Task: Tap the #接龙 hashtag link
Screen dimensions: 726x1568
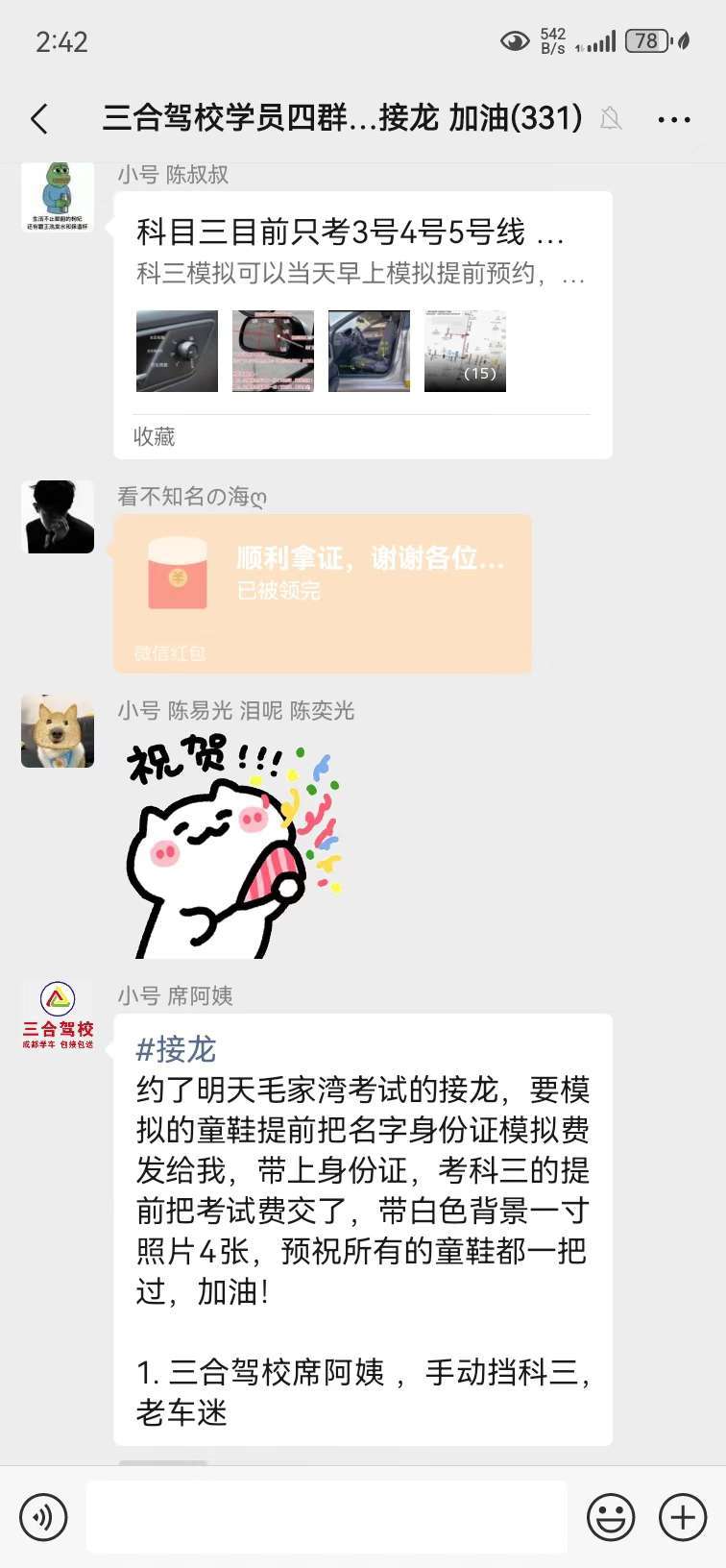Action: 176,1049
